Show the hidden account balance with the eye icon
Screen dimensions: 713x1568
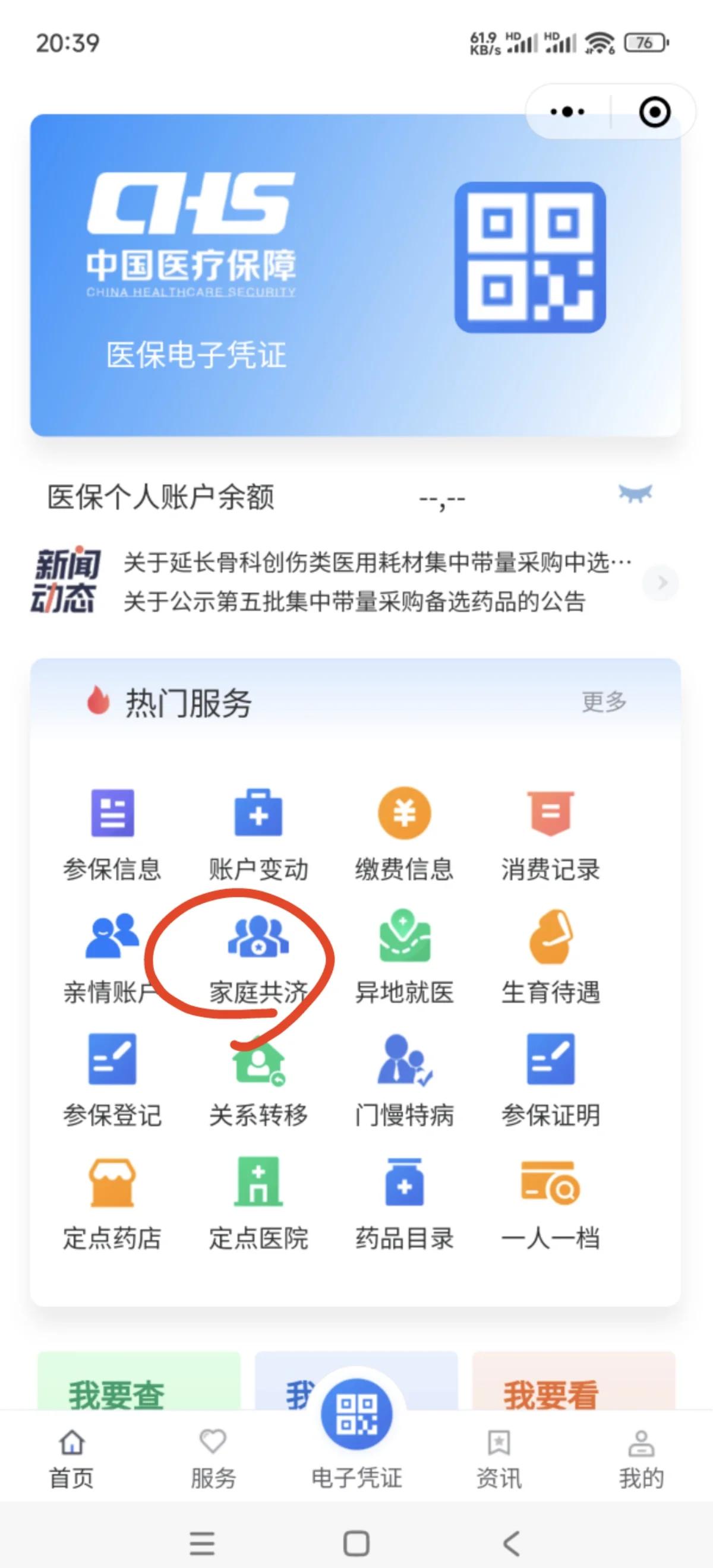pyautogui.click(x=635, y=494)
